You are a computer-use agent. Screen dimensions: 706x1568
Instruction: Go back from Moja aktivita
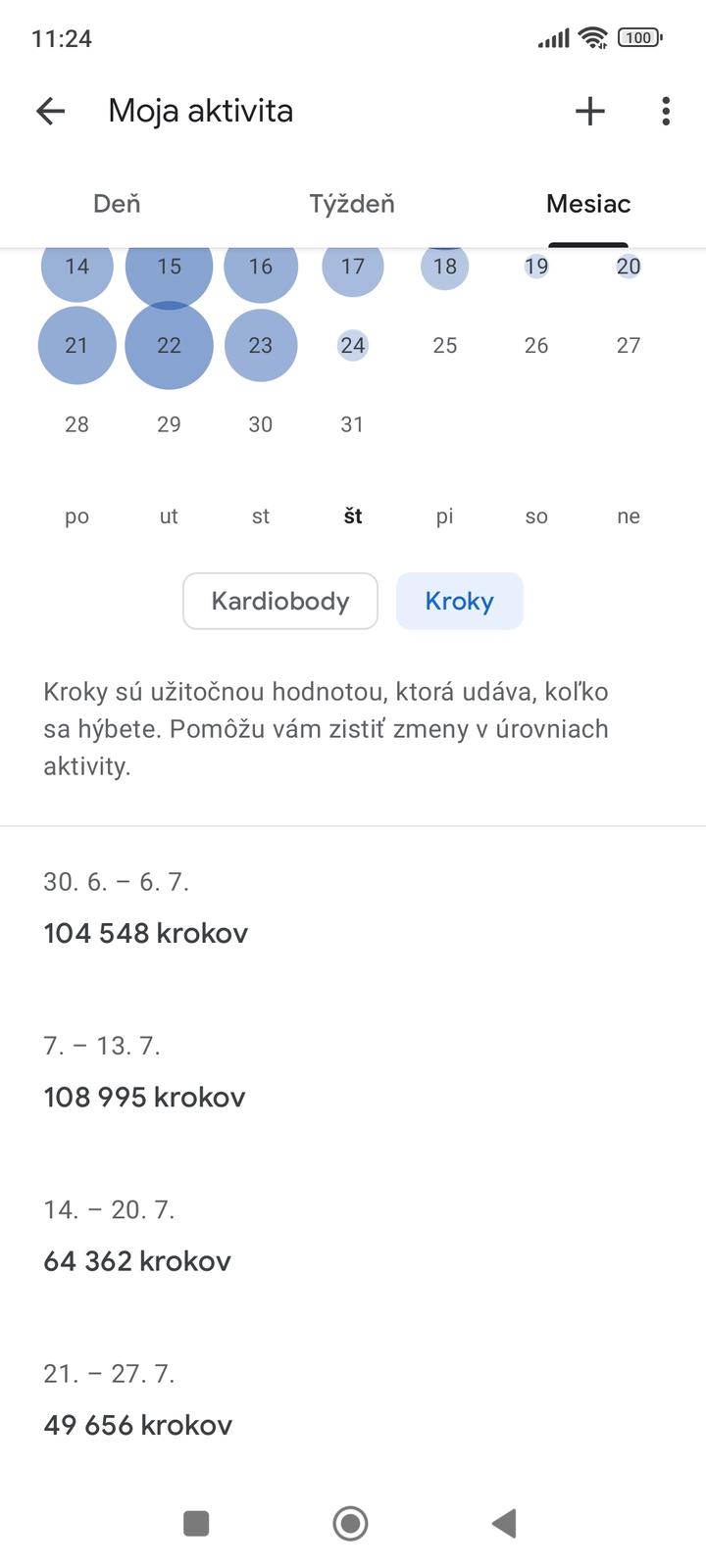[50, 112]
